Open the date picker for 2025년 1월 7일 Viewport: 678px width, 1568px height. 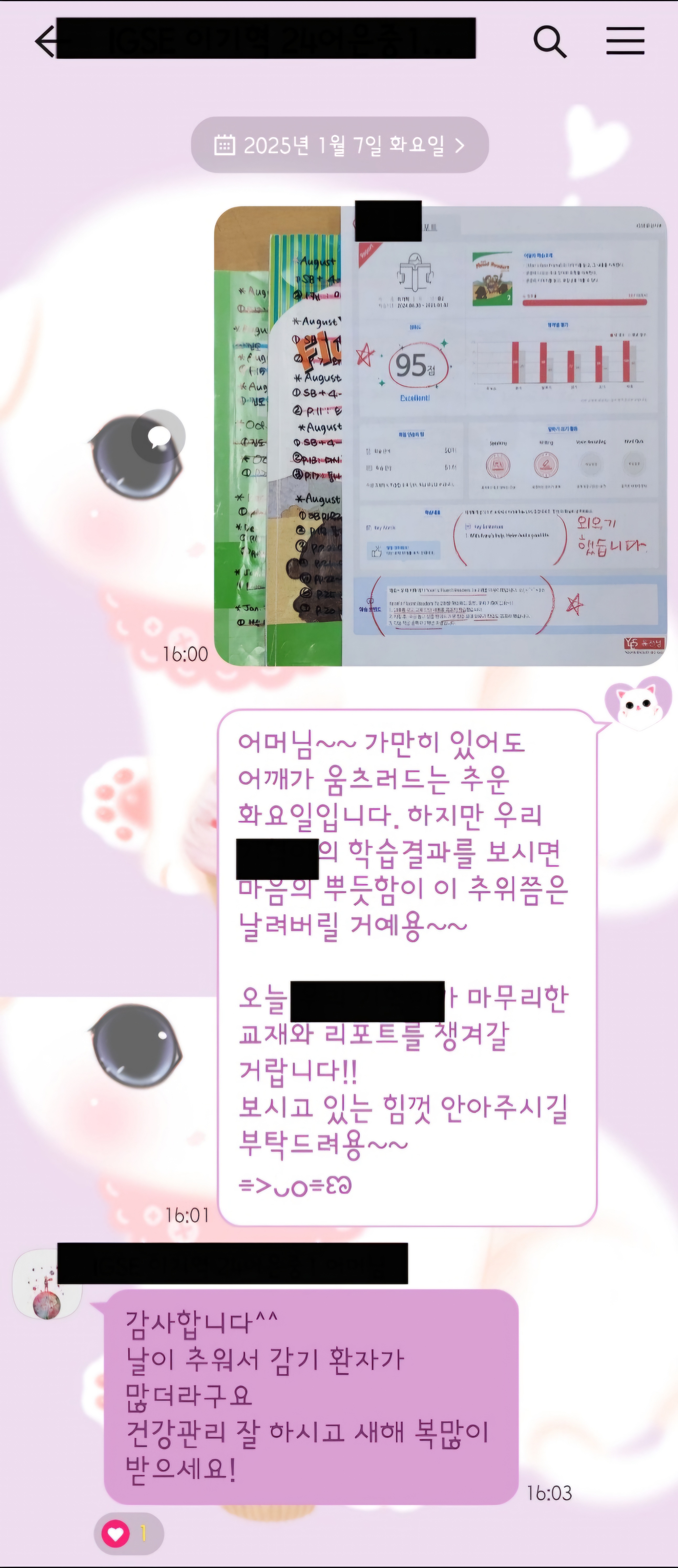[340, 145]
